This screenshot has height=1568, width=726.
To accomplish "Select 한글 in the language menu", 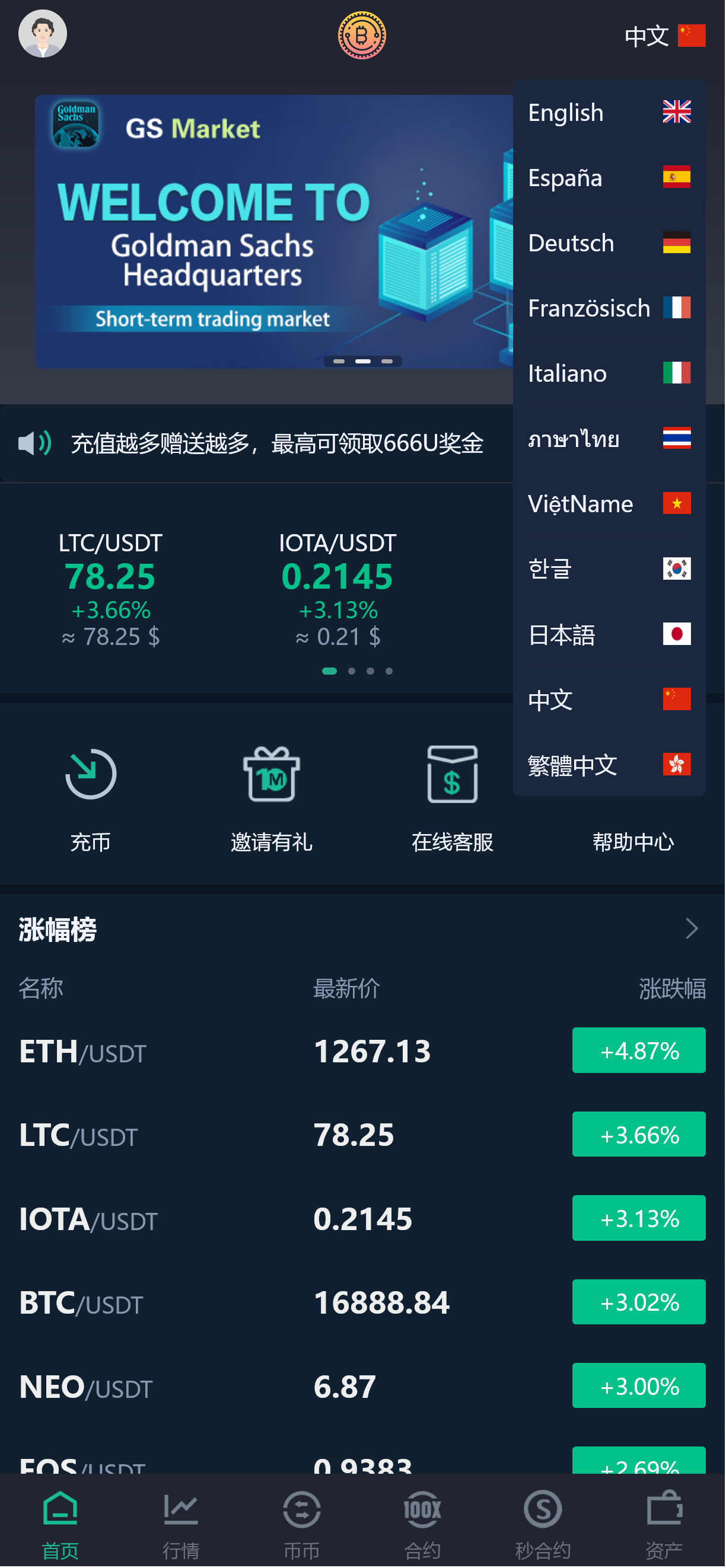I will point(609,569).
